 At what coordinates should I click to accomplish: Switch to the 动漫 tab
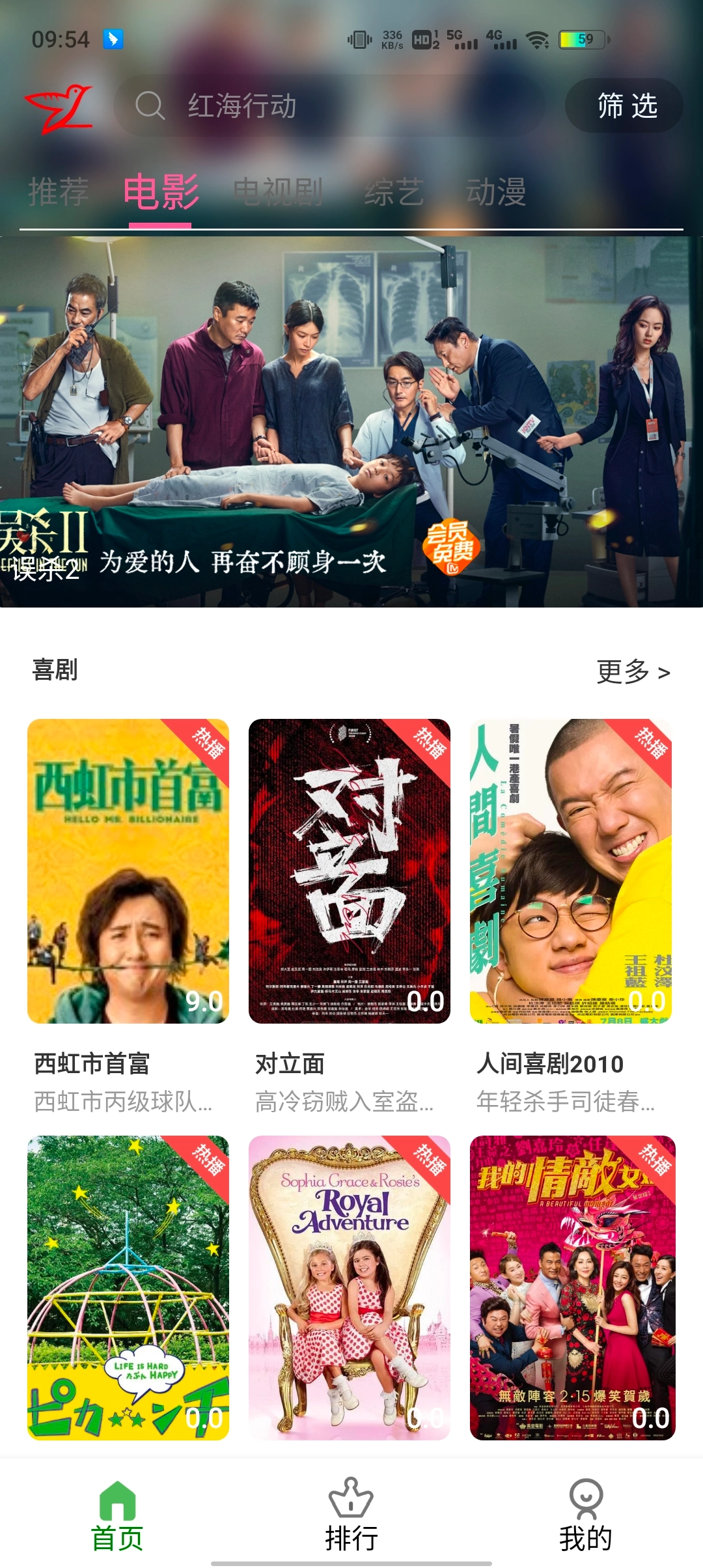pyautogui.click(x=496, y=193)
